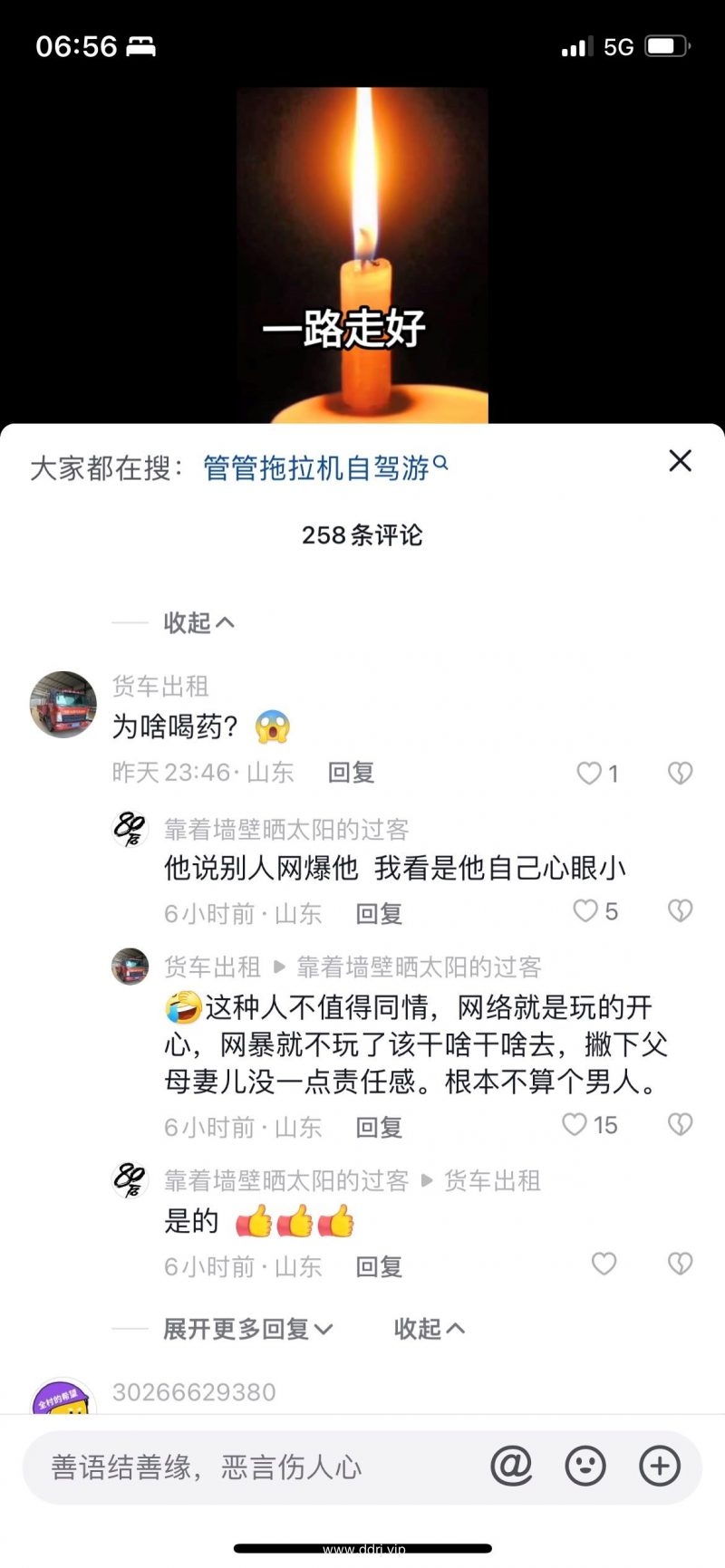Like the 是的 thumbs-up comment
The image size is (725, 1568).
604,1265
